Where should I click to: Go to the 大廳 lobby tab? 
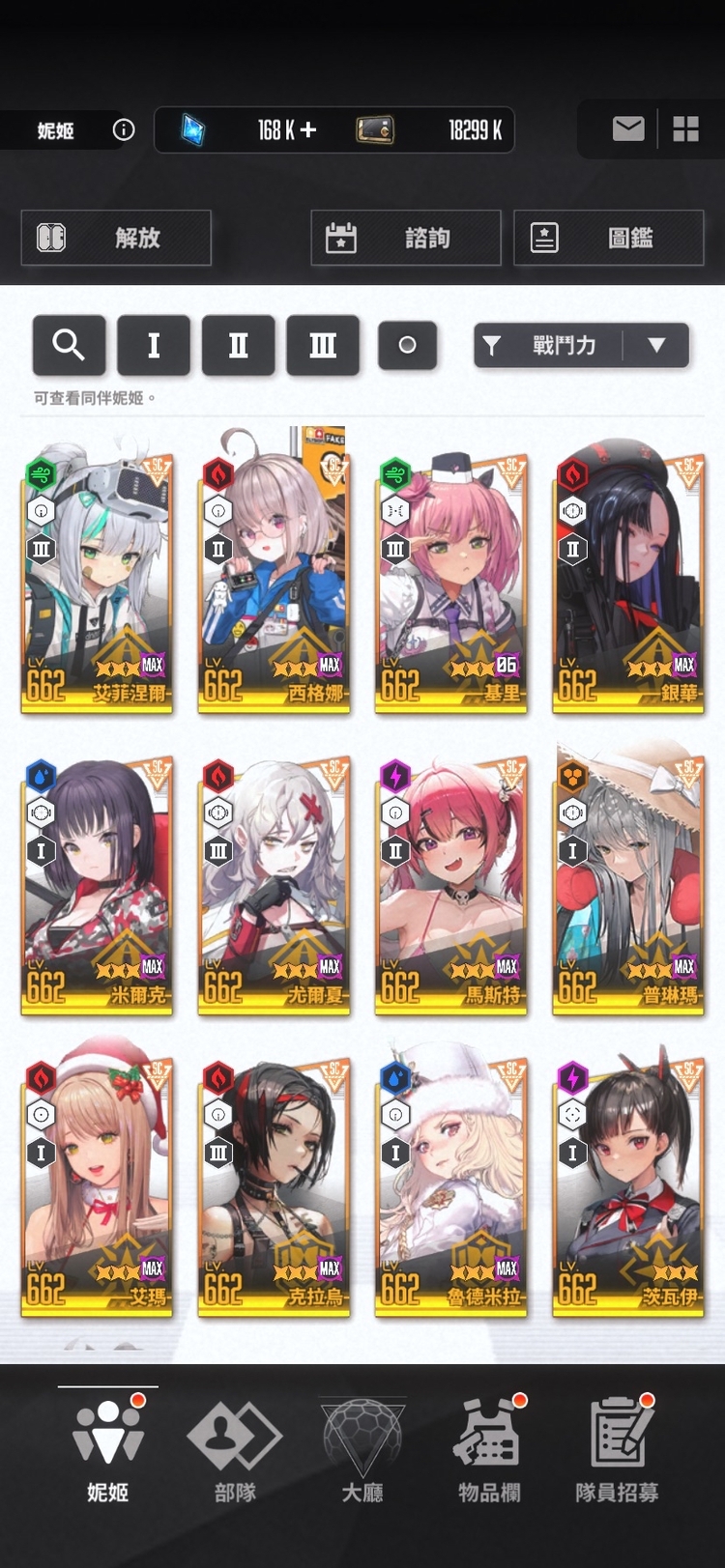point(362,1449)
